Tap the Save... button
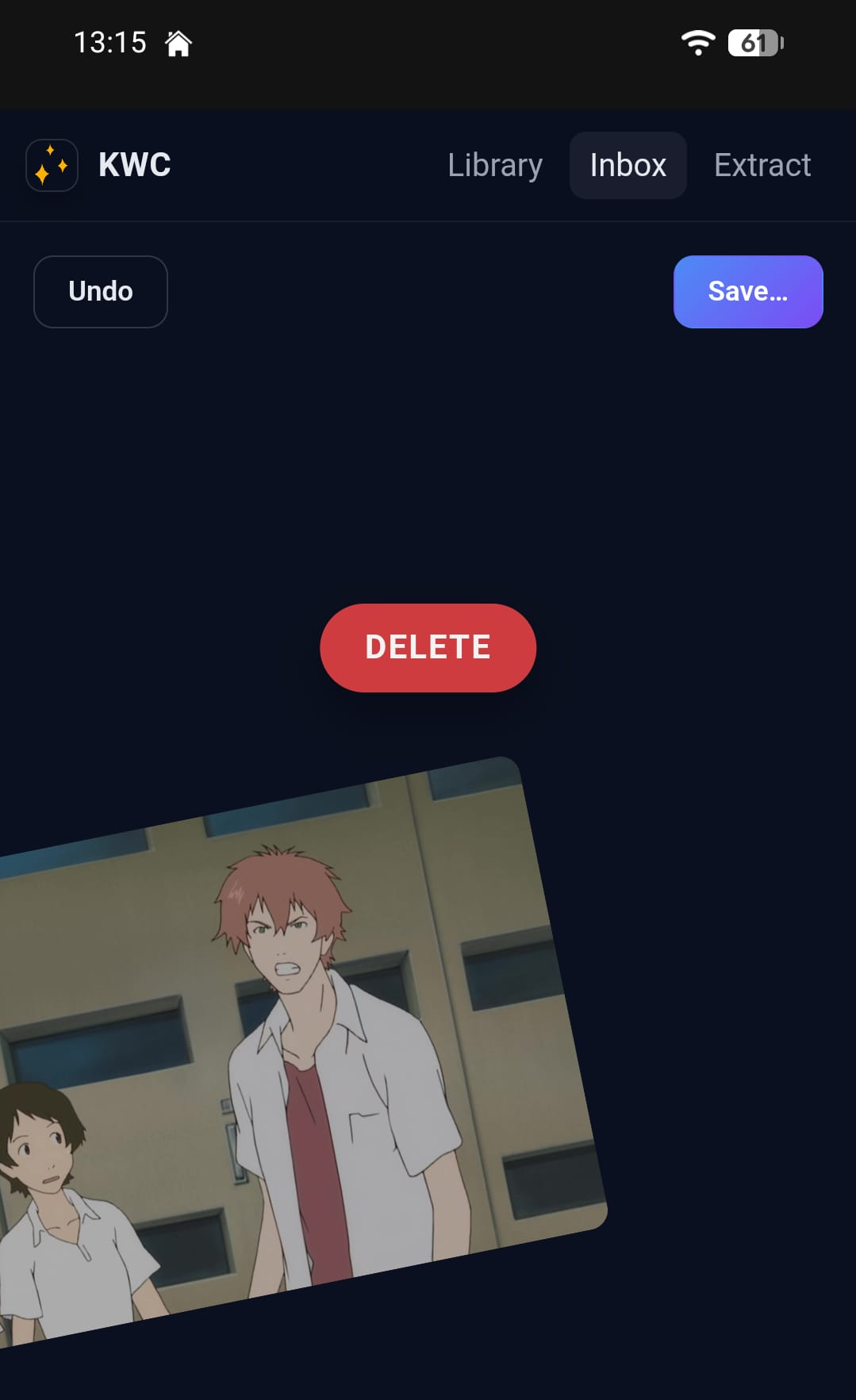Image resolution: width=856 pixels, height=1400 pixels. (747, 291)
